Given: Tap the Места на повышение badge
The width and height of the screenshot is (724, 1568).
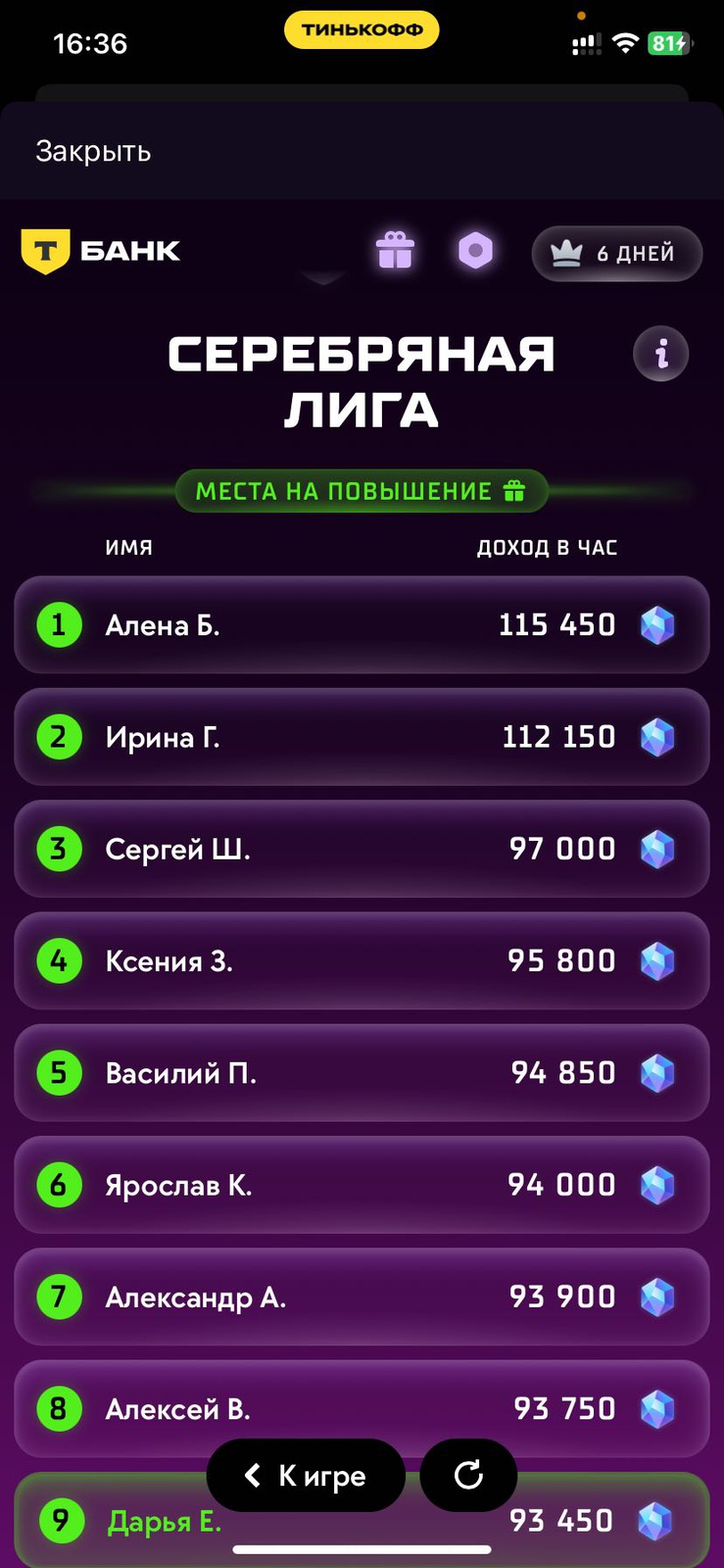Looking at the screenshot, I should point(361,491).
